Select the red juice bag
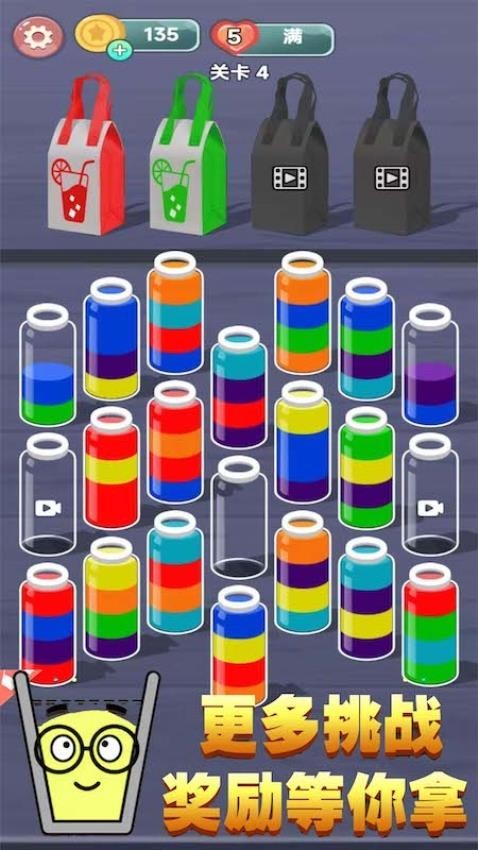The width and height of the screenshot is (478, 850). tap(86, 153)
